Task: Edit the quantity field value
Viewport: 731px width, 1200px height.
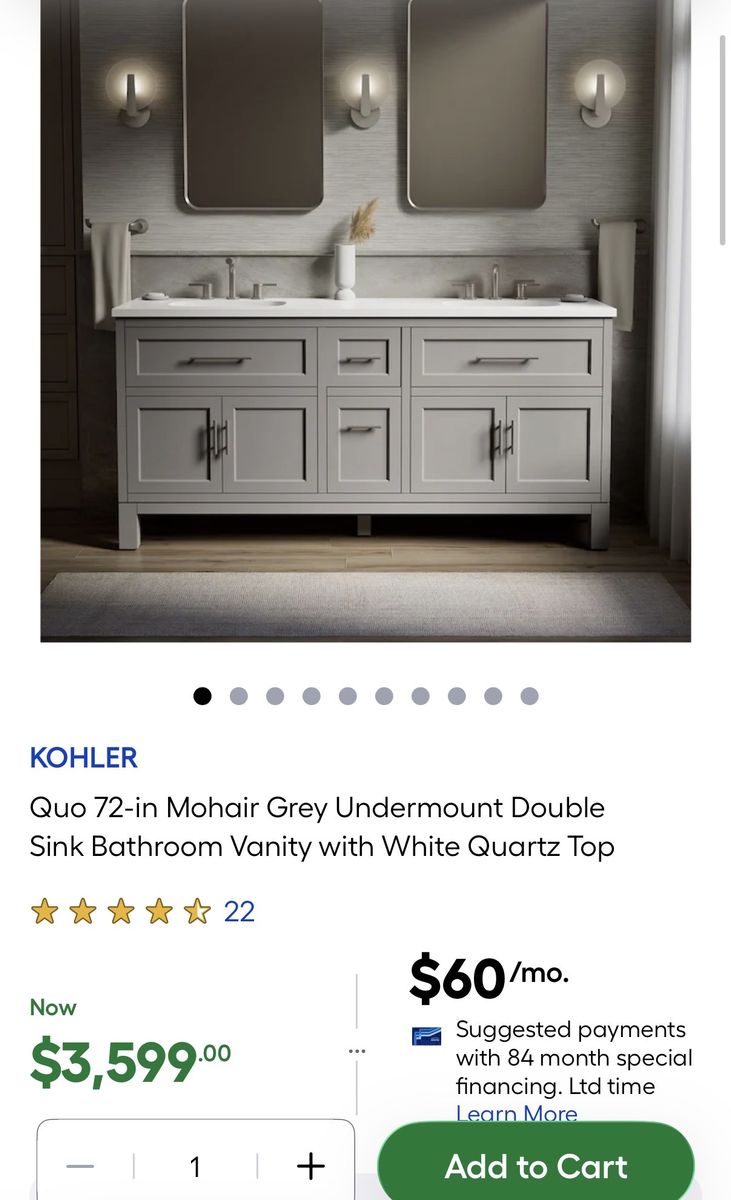Action: (x=195, y=1166)
